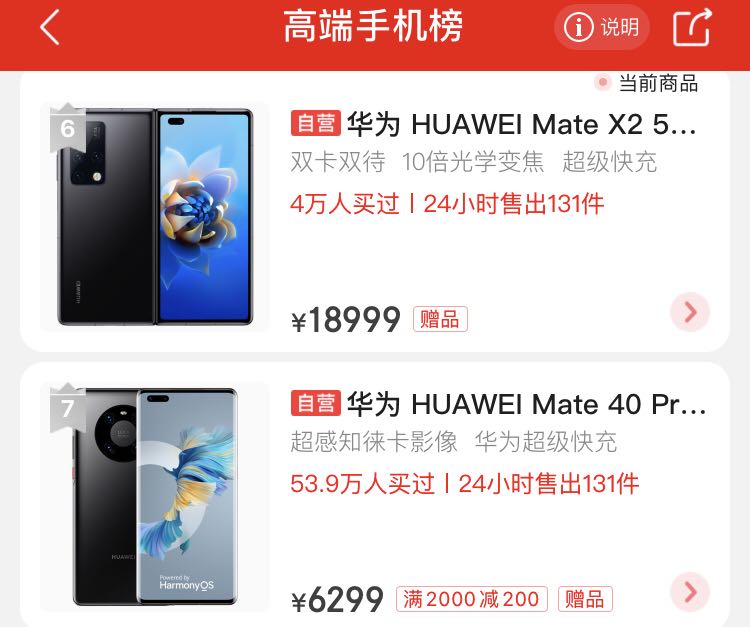Share this ranking list
This screenshot has height=627, width=750.
click(692, 28)
